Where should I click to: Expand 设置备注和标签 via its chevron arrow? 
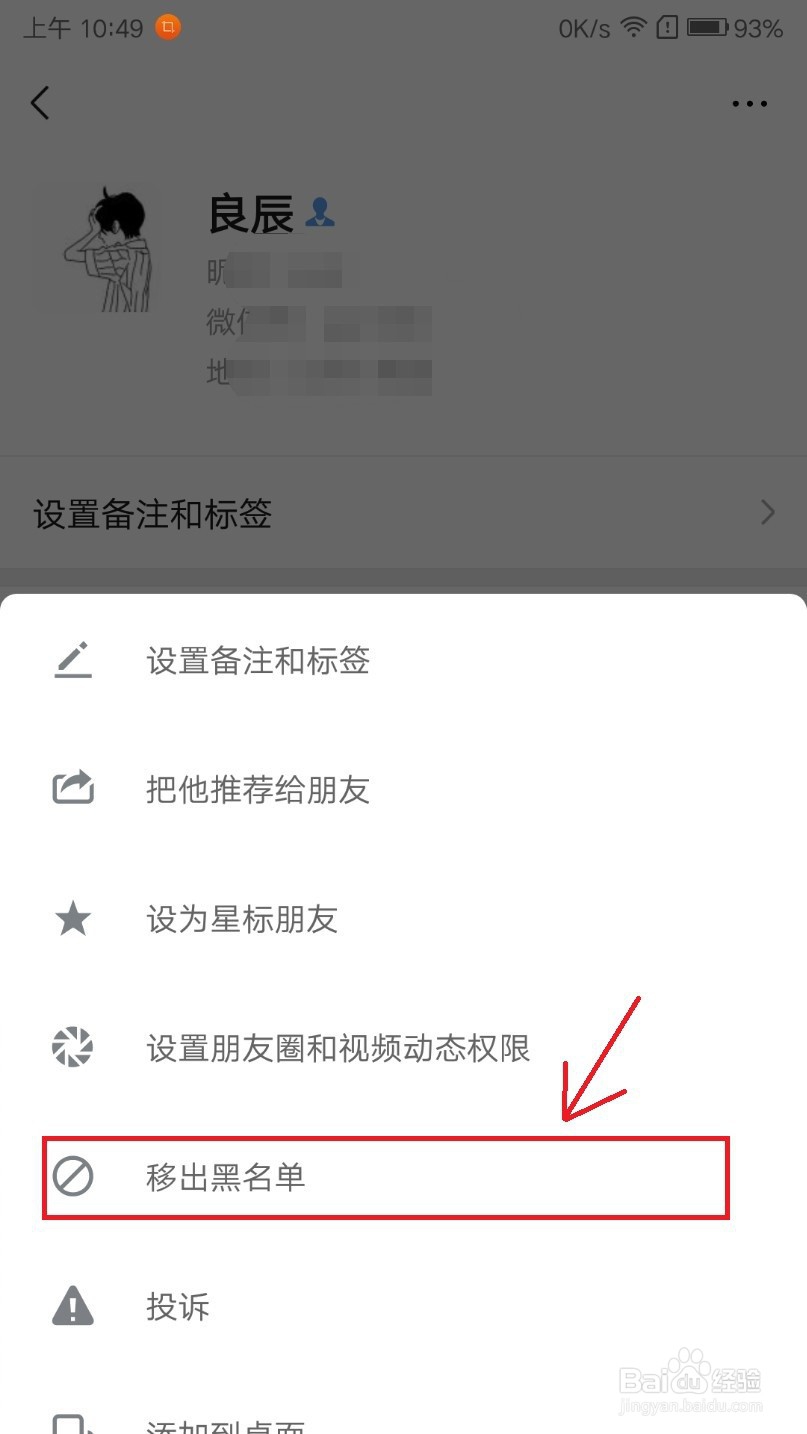[766, 512]
